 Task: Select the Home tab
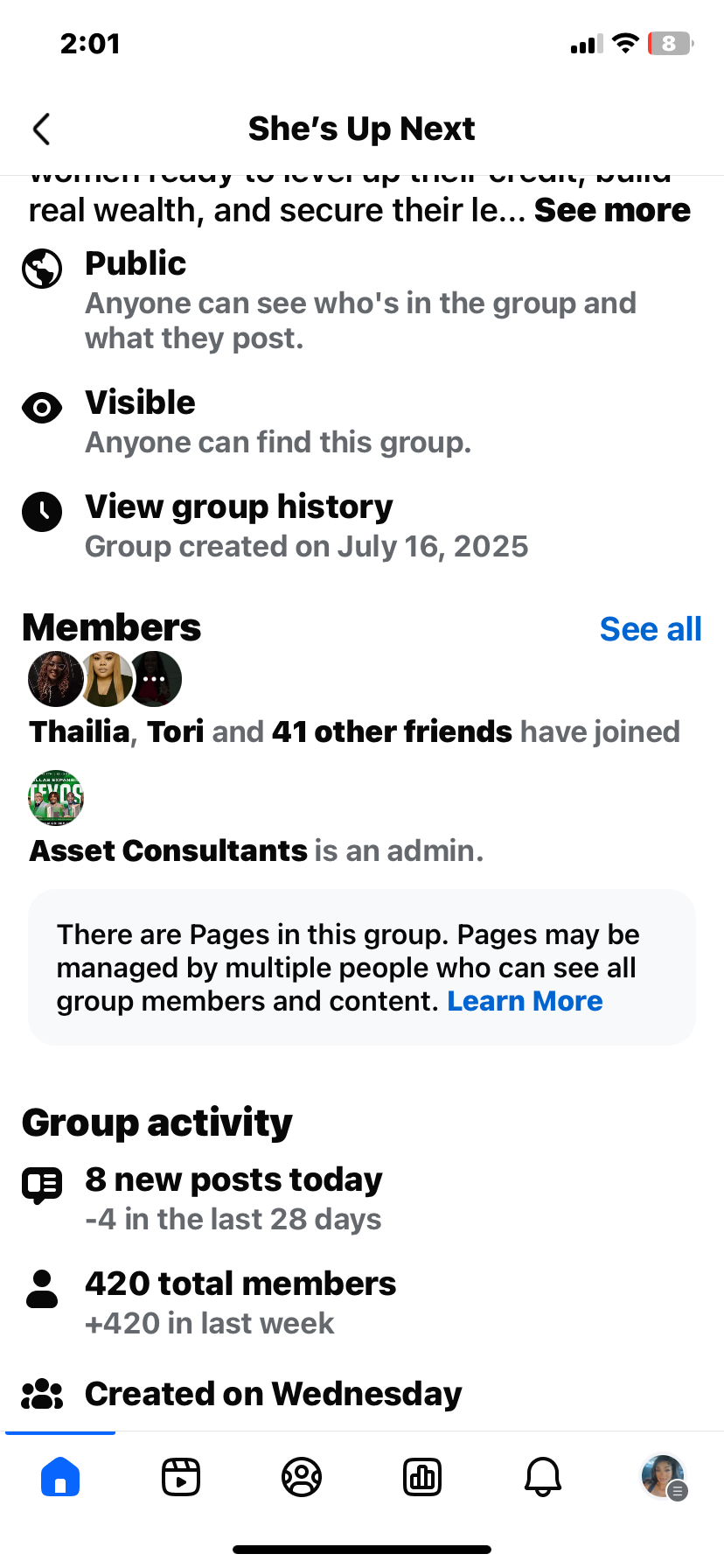tap(60, 1477)
